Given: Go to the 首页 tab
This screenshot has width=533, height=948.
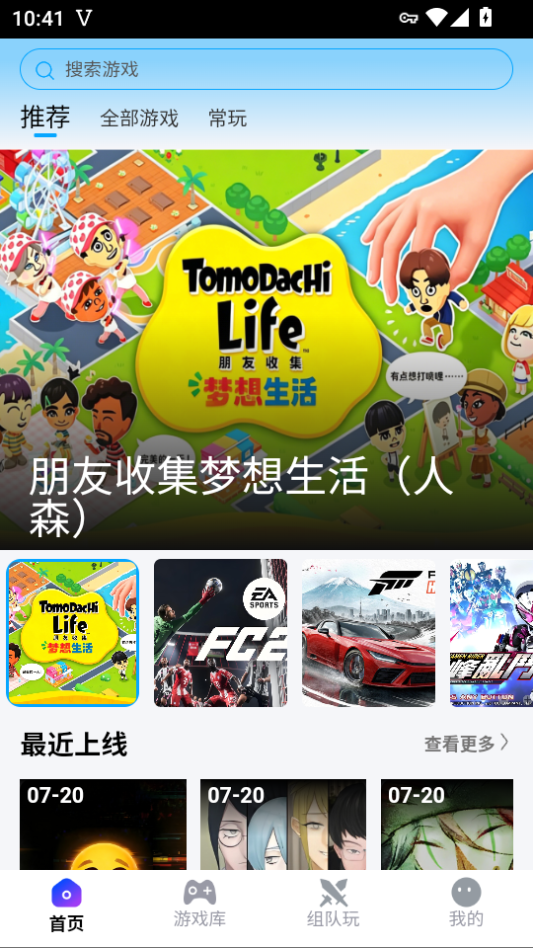Looking at the screenshot, I should pyautogui.click(x=66, y=906).
